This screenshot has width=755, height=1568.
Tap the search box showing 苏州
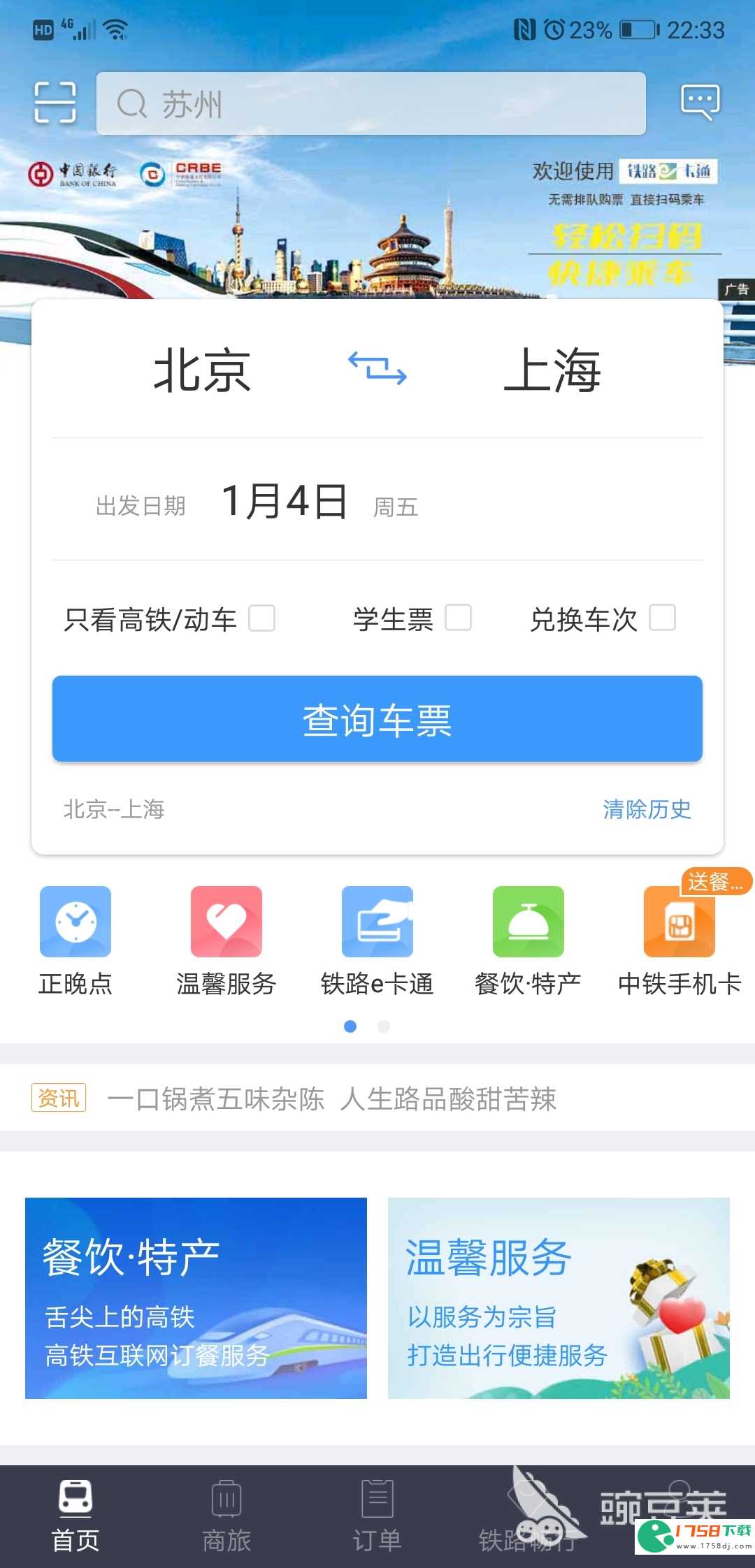(x=371, y=103)
